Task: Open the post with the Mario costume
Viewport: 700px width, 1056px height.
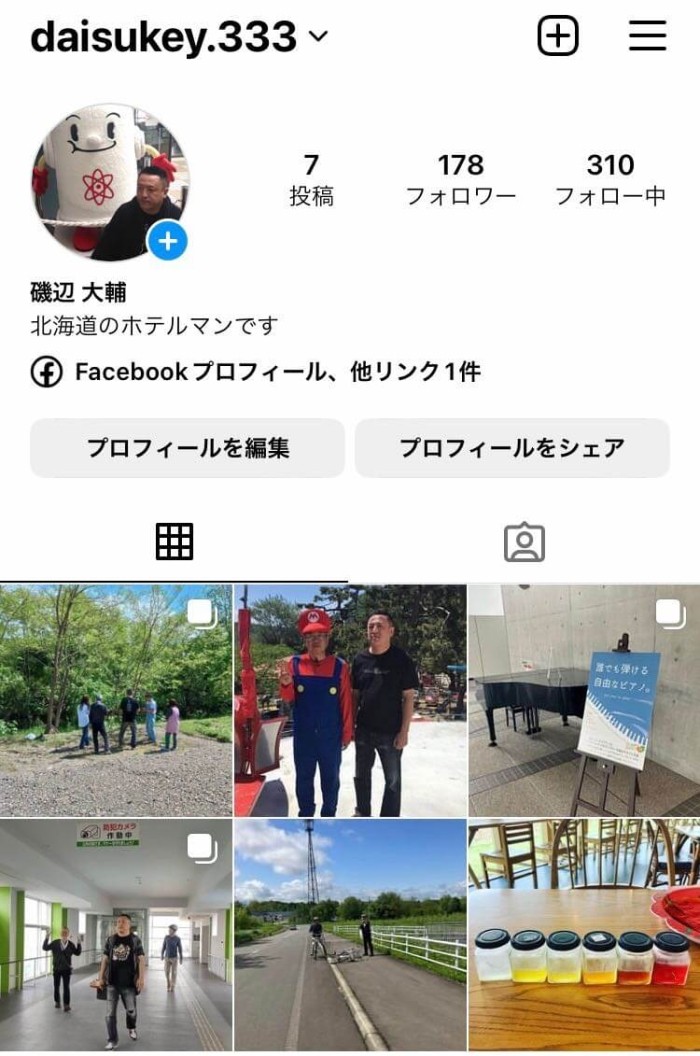Action: (350, 700)
